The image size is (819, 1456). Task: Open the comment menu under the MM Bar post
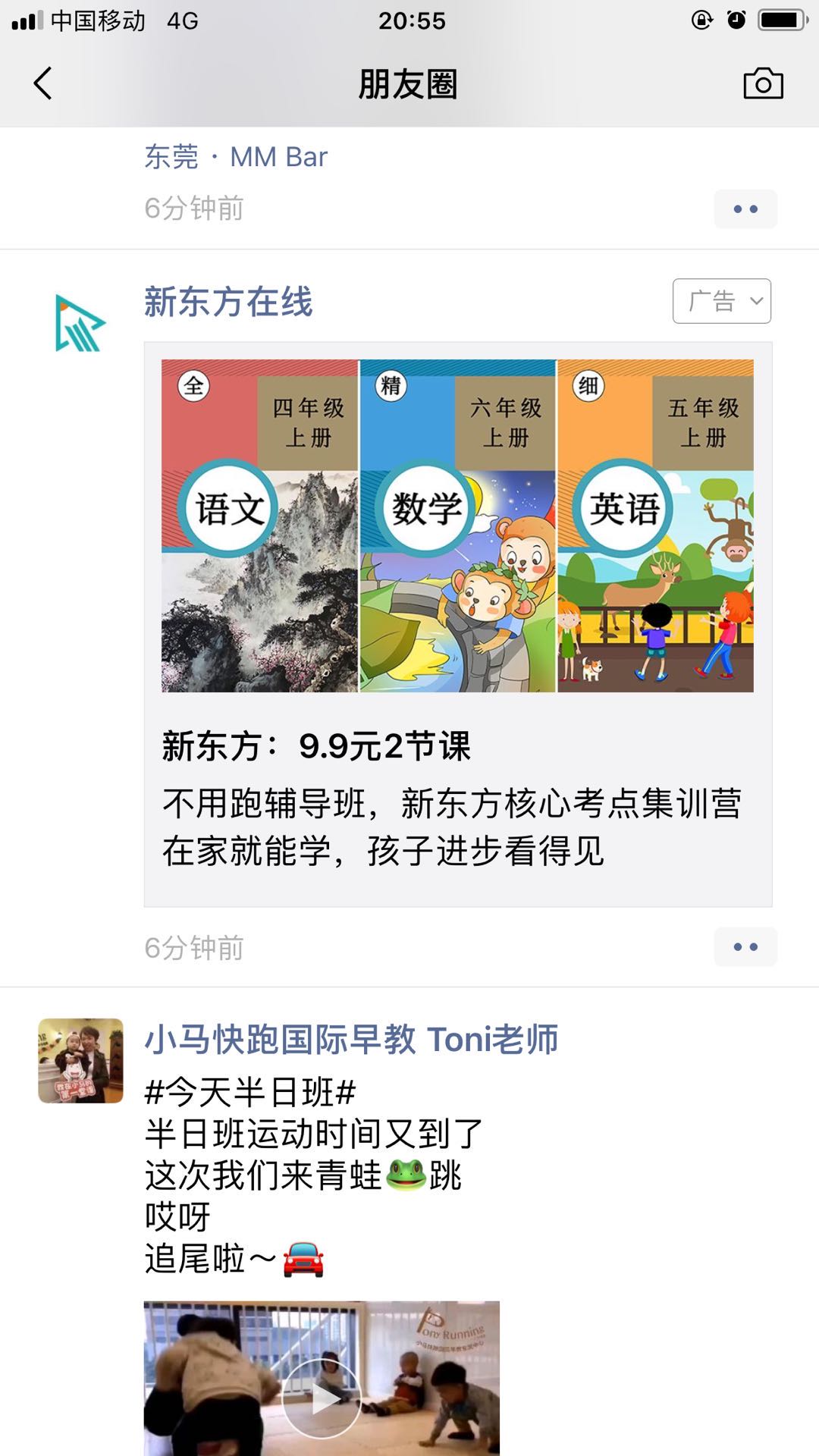click(745, 209)
